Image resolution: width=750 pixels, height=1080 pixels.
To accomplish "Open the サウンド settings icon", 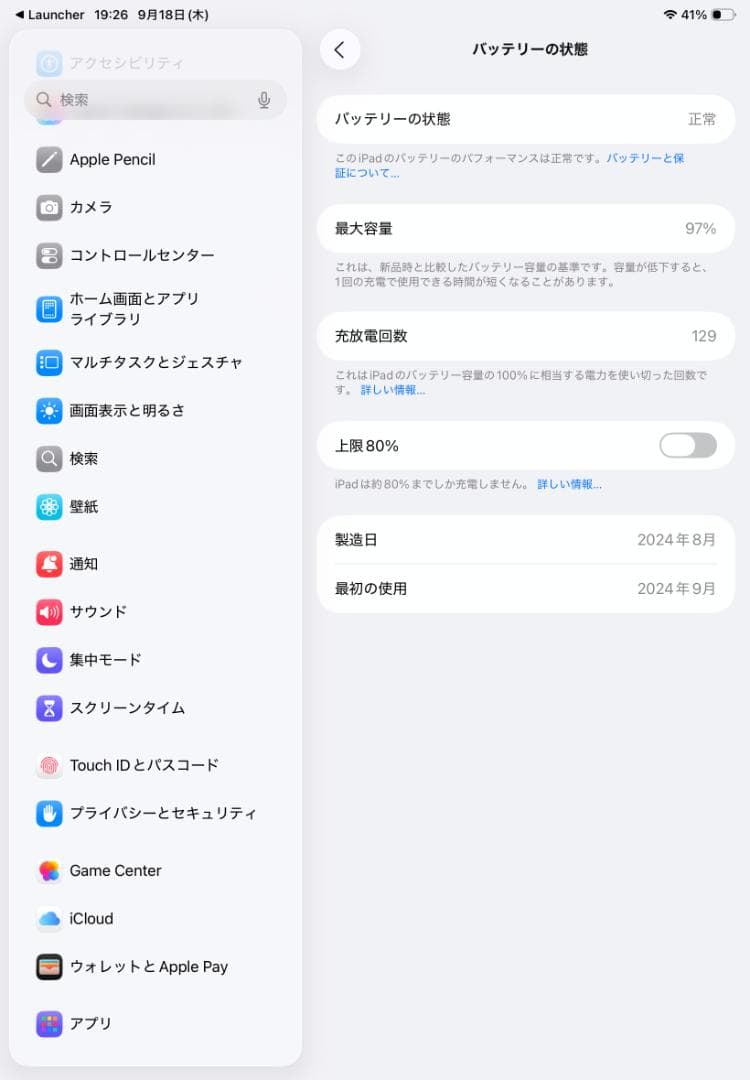I will coord(51,611).
